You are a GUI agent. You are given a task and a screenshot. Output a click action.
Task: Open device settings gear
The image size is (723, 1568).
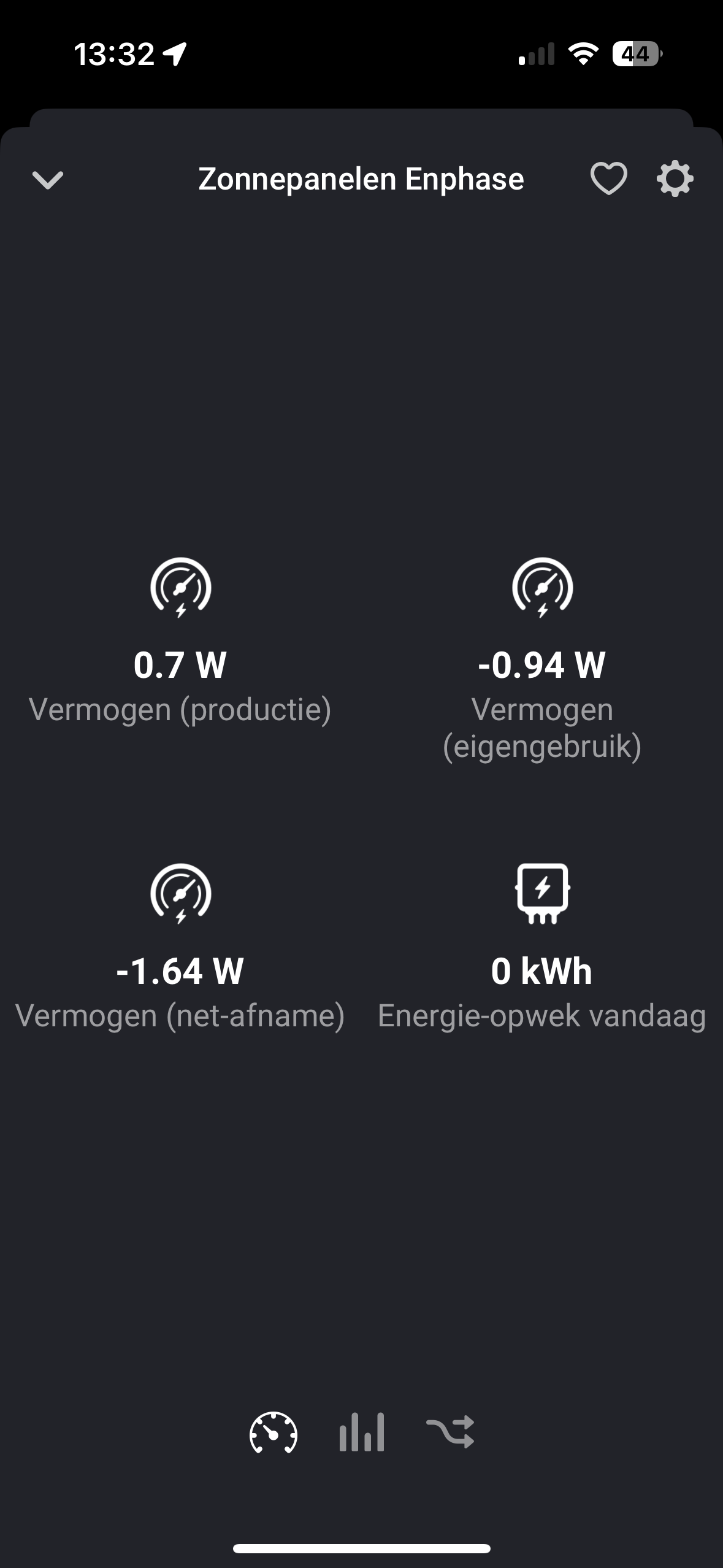675,179
